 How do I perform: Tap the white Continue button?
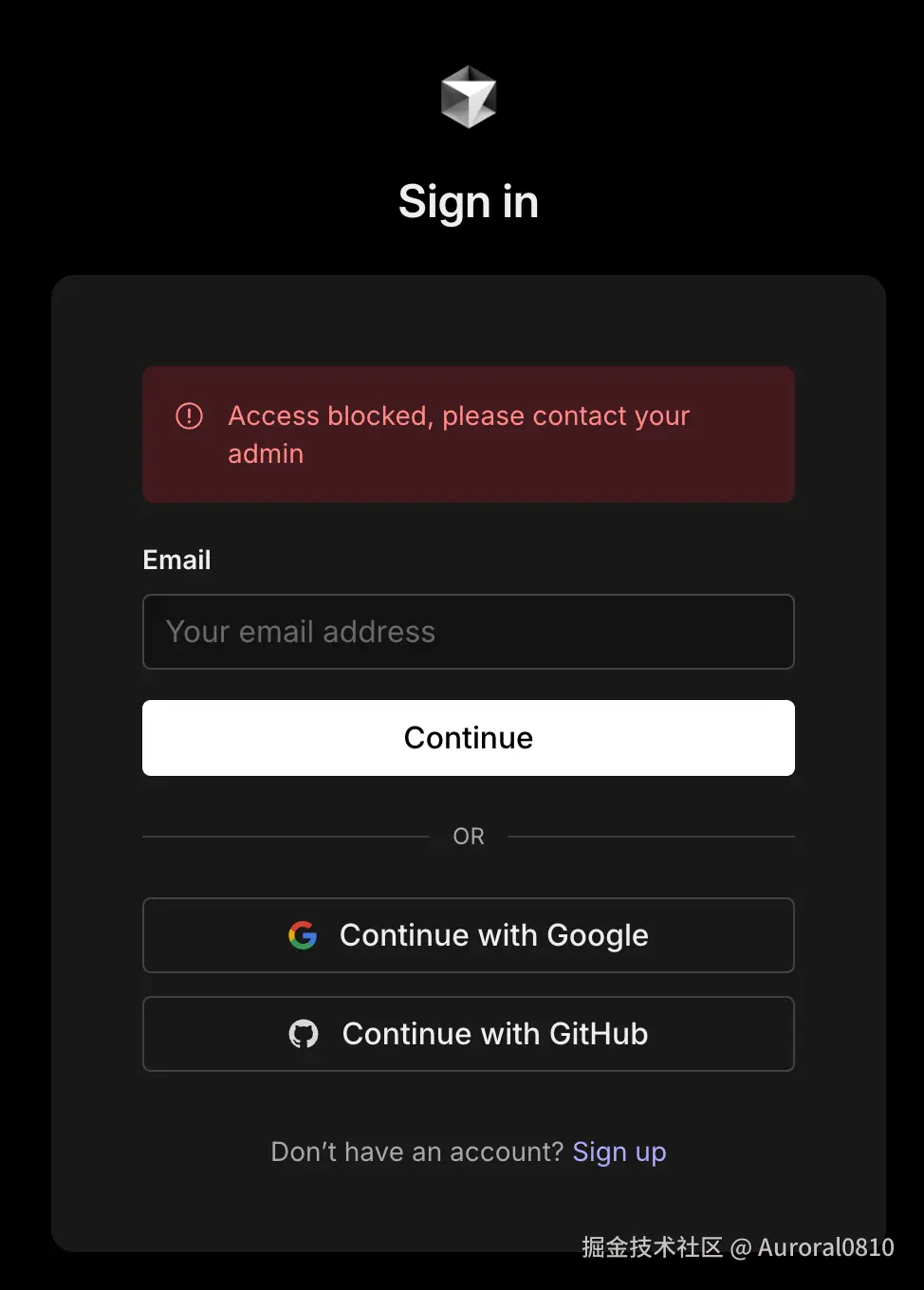coord(468,738)
